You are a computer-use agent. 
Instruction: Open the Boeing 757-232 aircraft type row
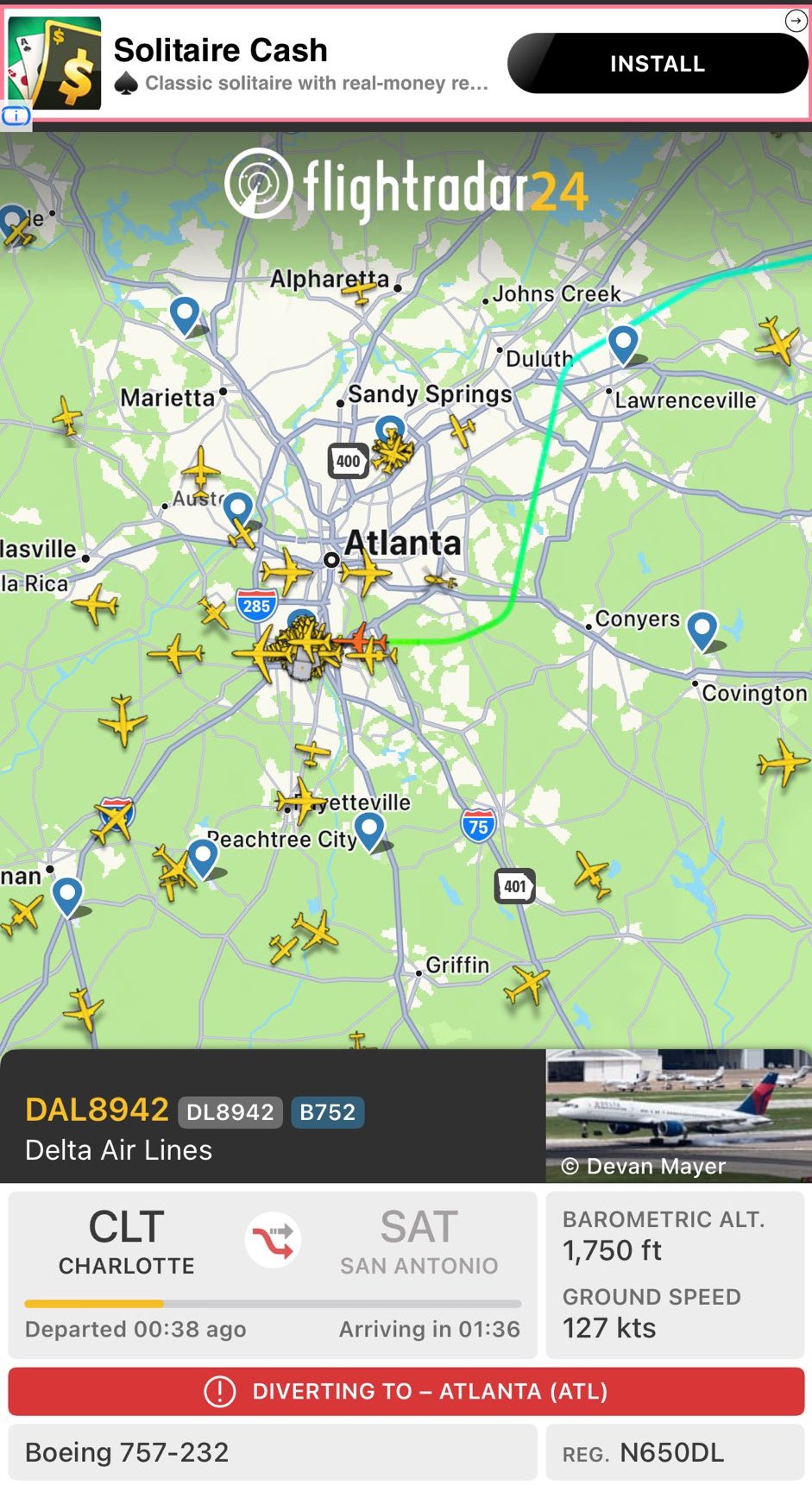pos(272,1452)
